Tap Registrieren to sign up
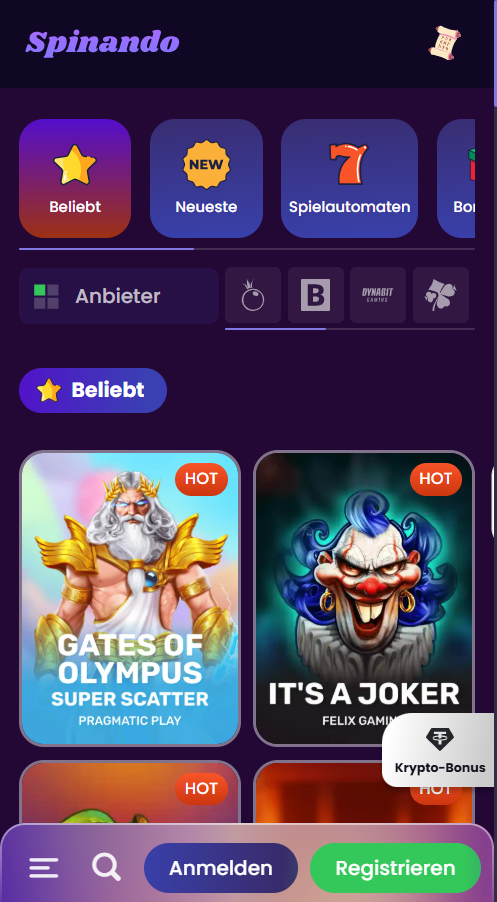 click(395, 867)
